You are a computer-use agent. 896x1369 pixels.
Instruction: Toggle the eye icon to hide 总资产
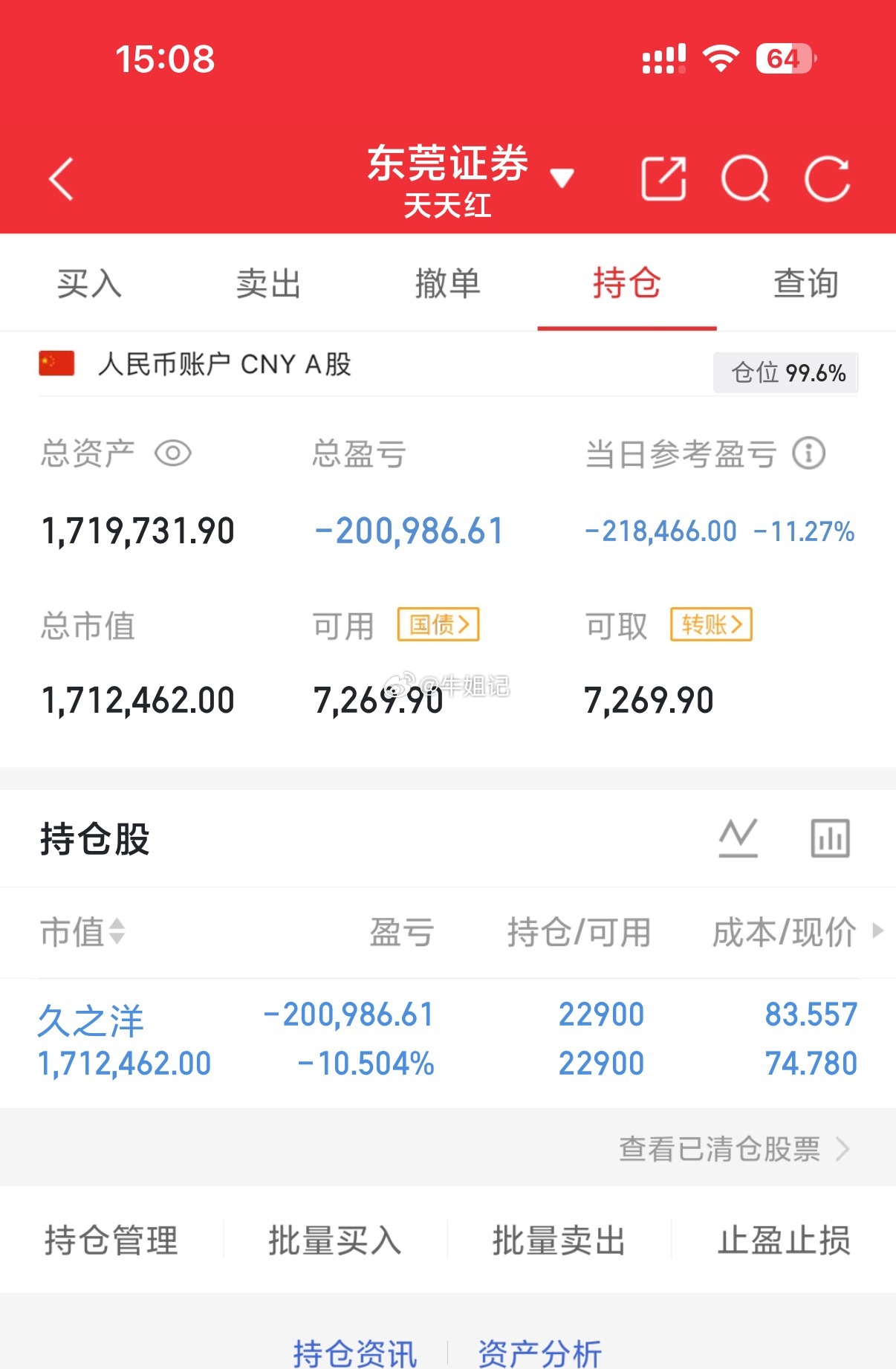173,453
